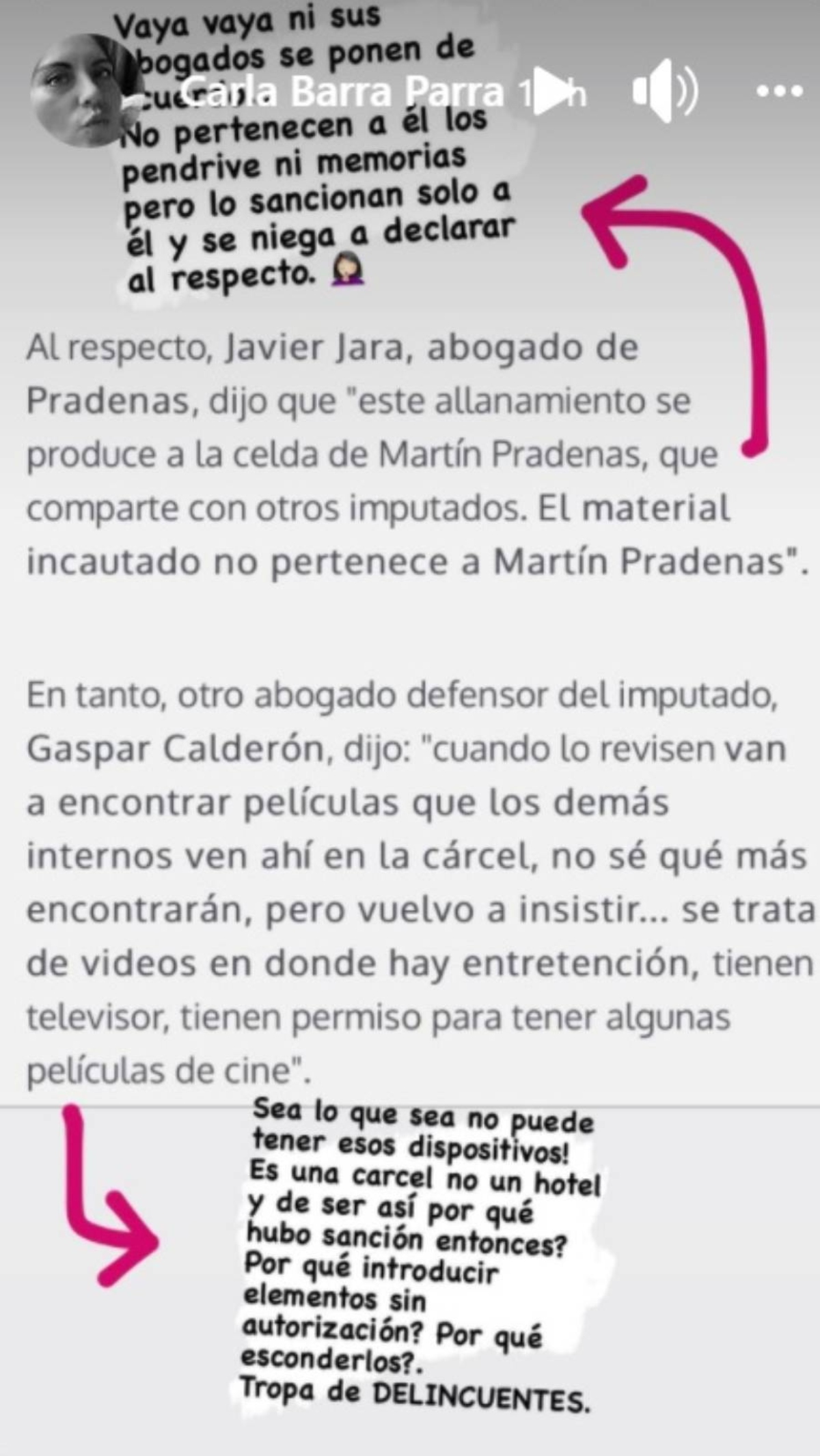Open the three-dot story options menu
This screenshot has width=820, height=1456.
pos(779,92)
